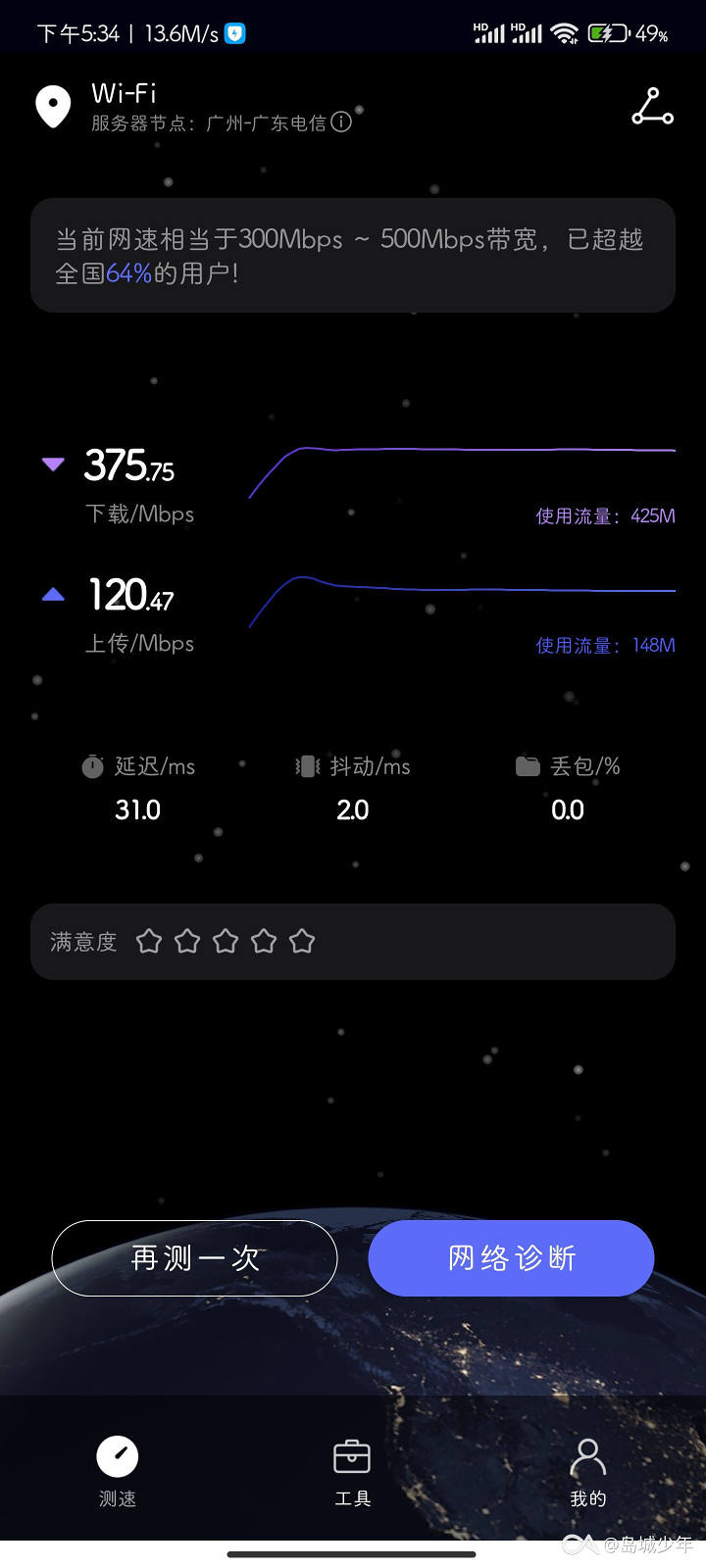
Task: Tap the jitter 抖动 icon
Action: click(307, 766)
